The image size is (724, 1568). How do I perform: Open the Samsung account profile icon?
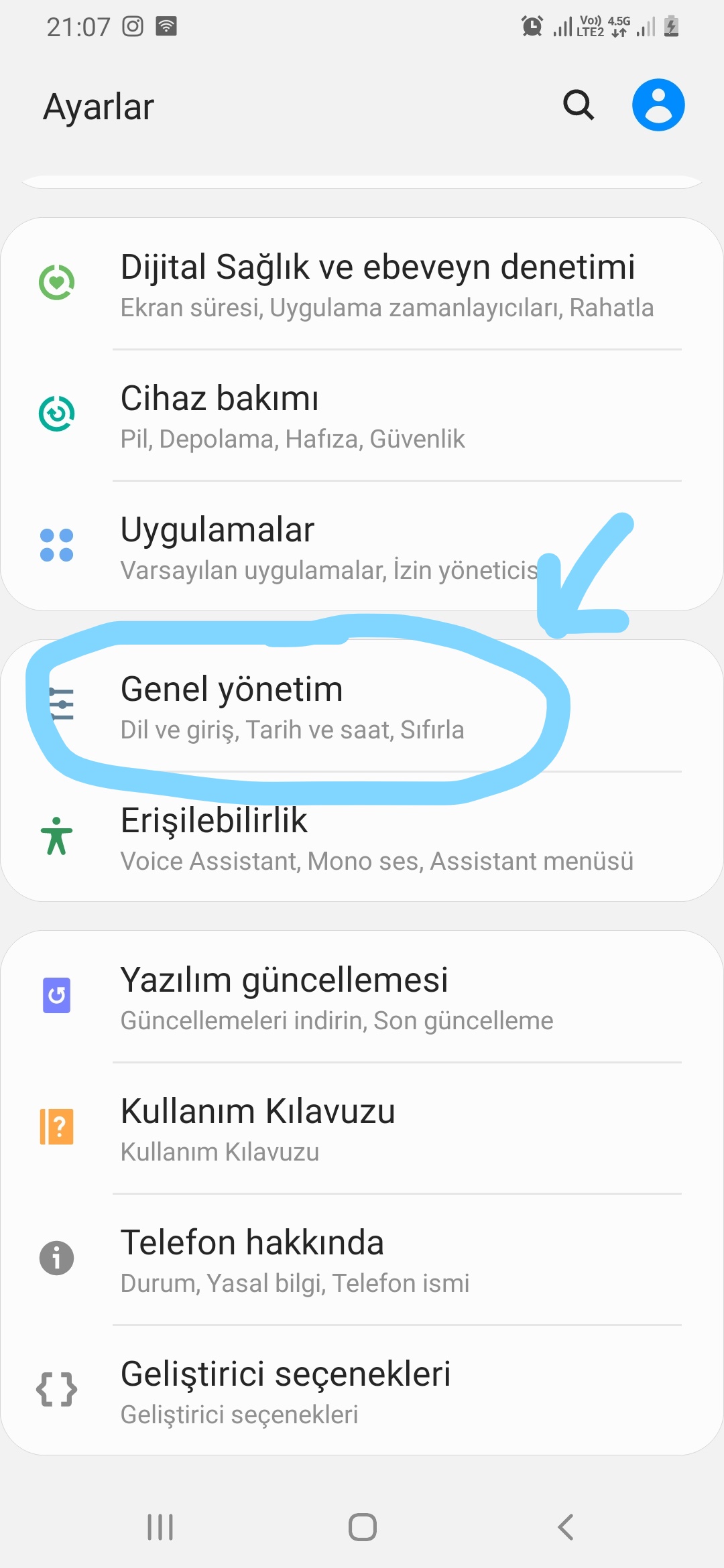[658, 105]
